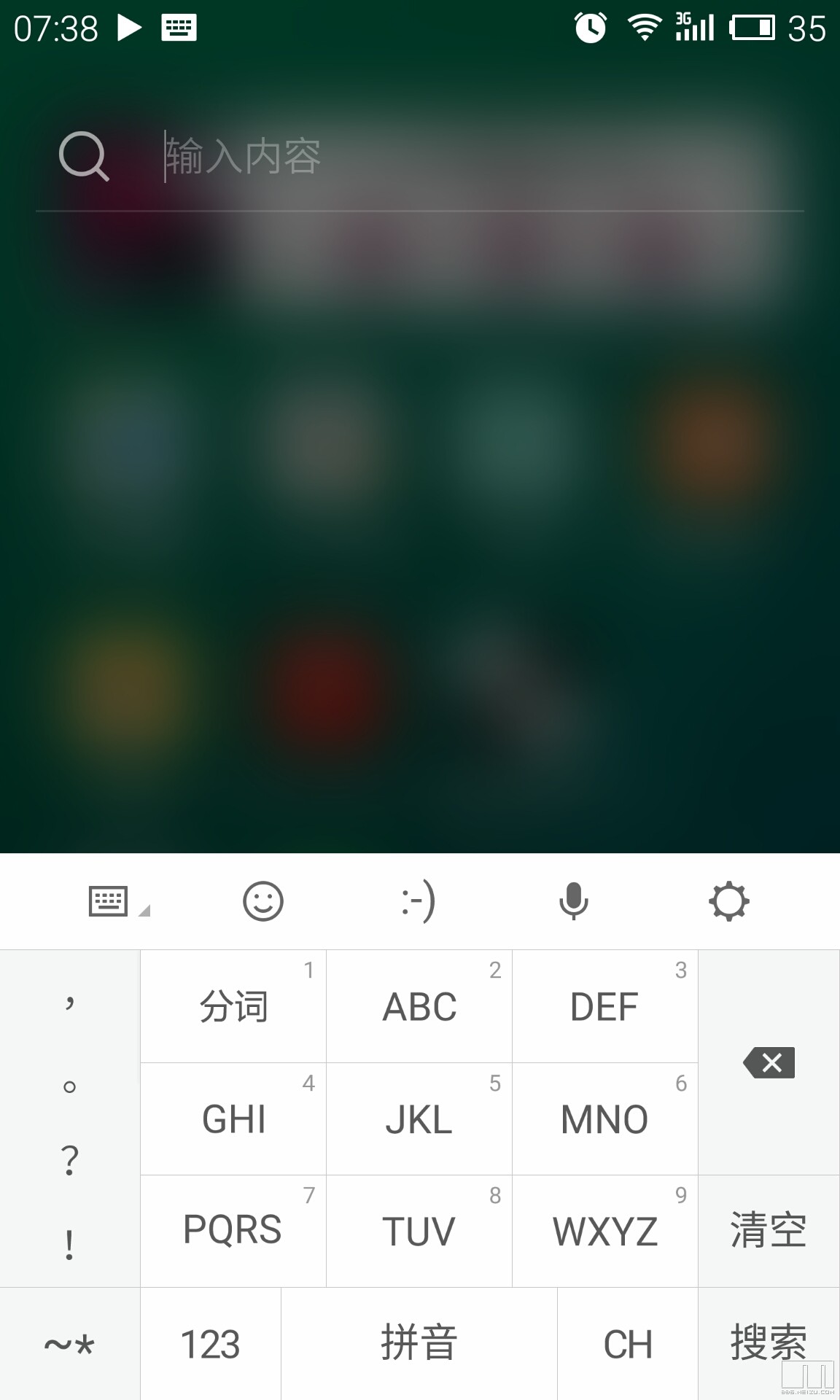Tap the PQRS key
This screenshot has height=1400, width=840.
tap(233, 1231)
